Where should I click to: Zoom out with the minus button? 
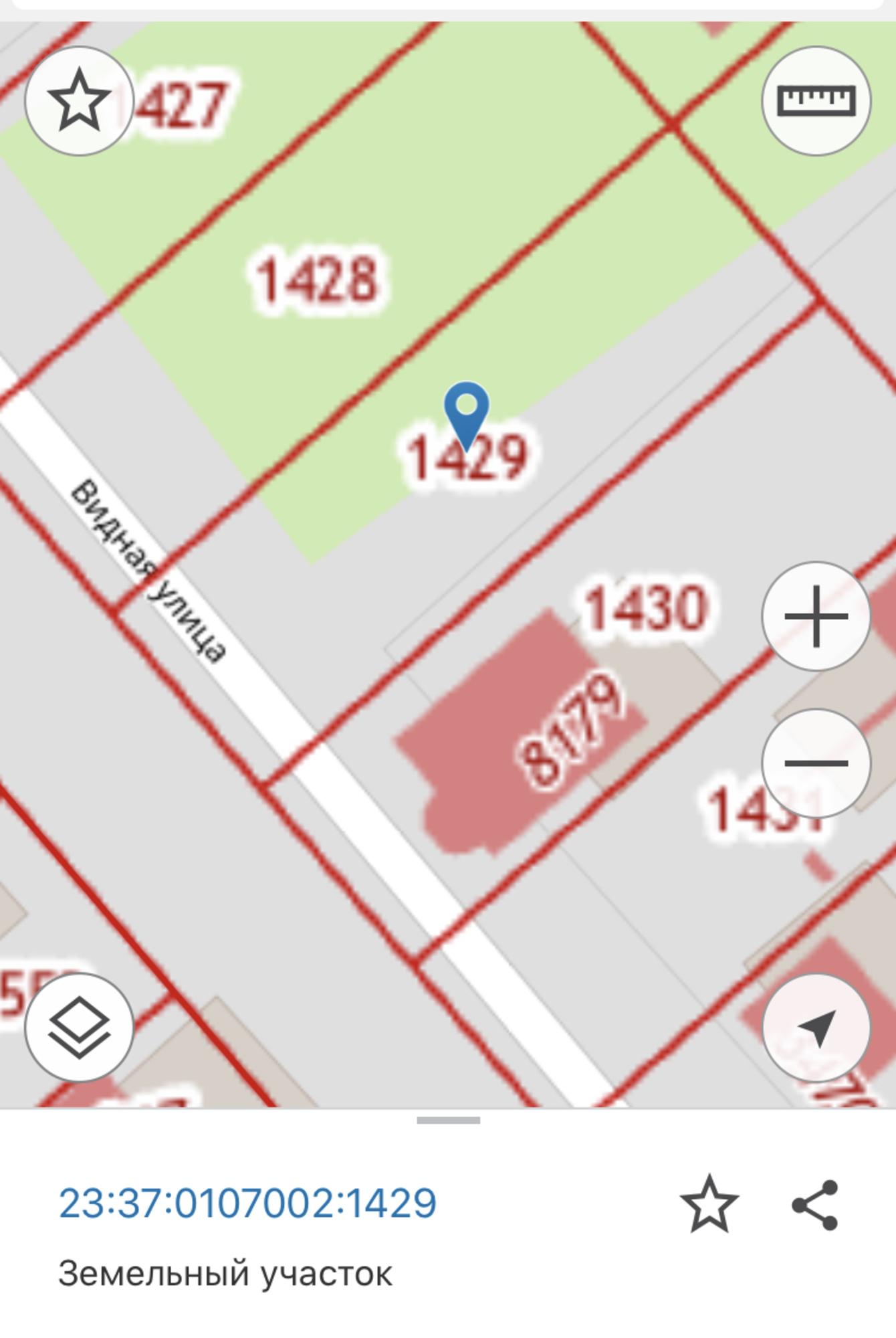coord(816,763)
